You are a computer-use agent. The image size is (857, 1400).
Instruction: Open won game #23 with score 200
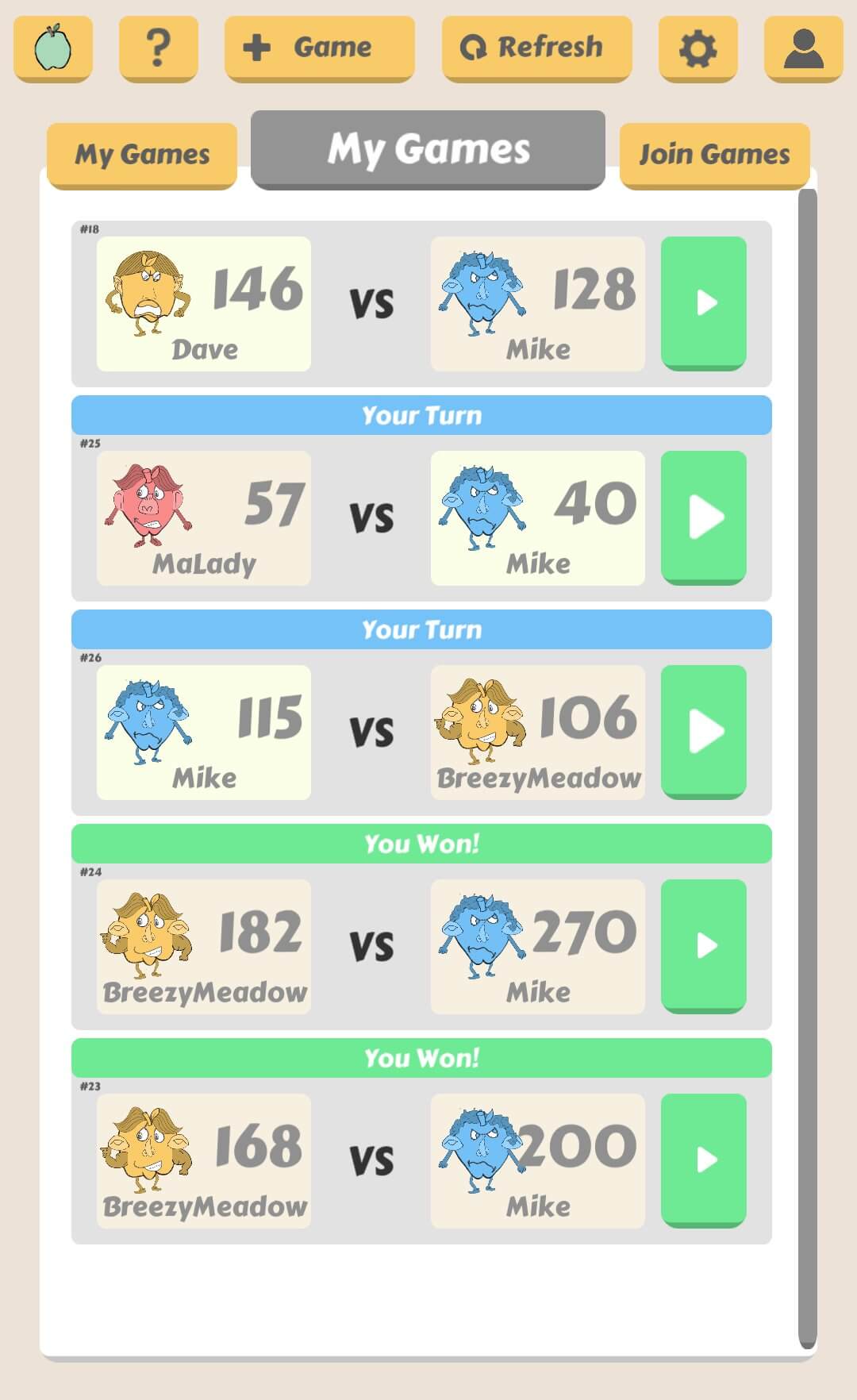click(x=703, y=1160)
